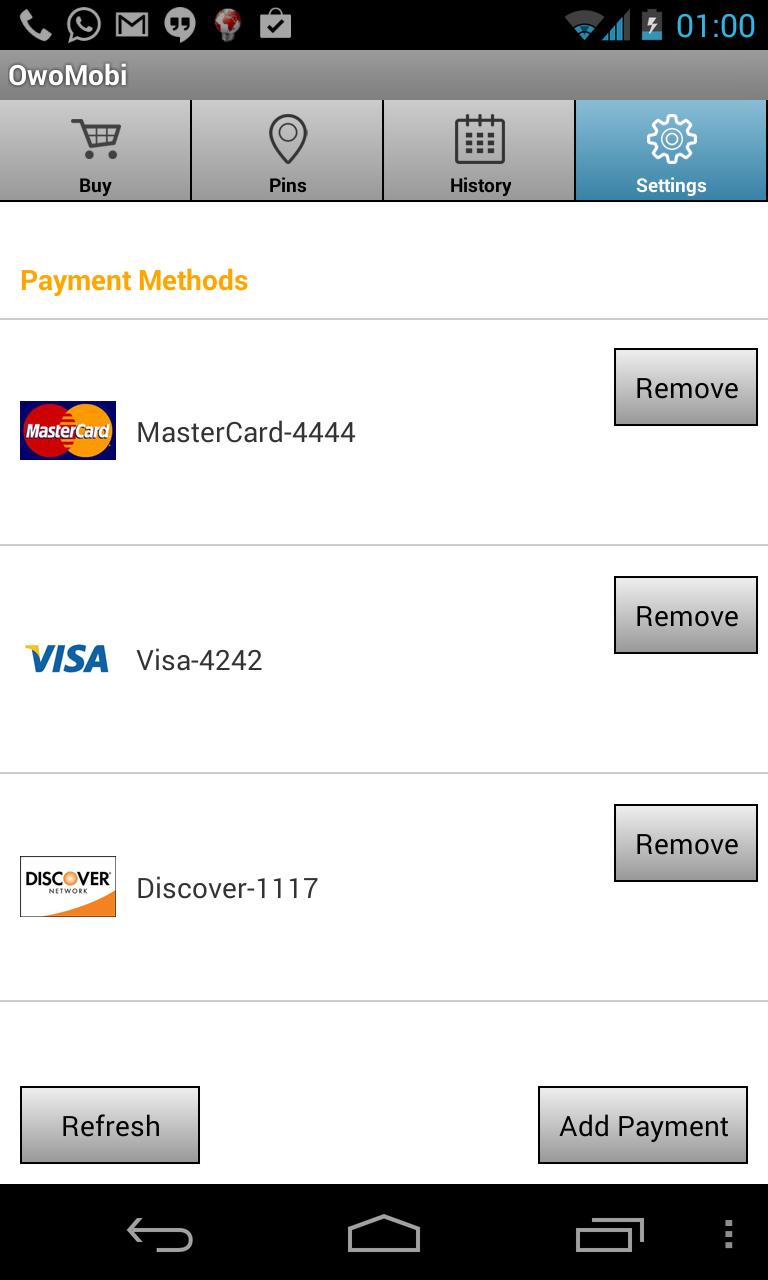
Task: Go to the History tab
Action: click(479, 151)
